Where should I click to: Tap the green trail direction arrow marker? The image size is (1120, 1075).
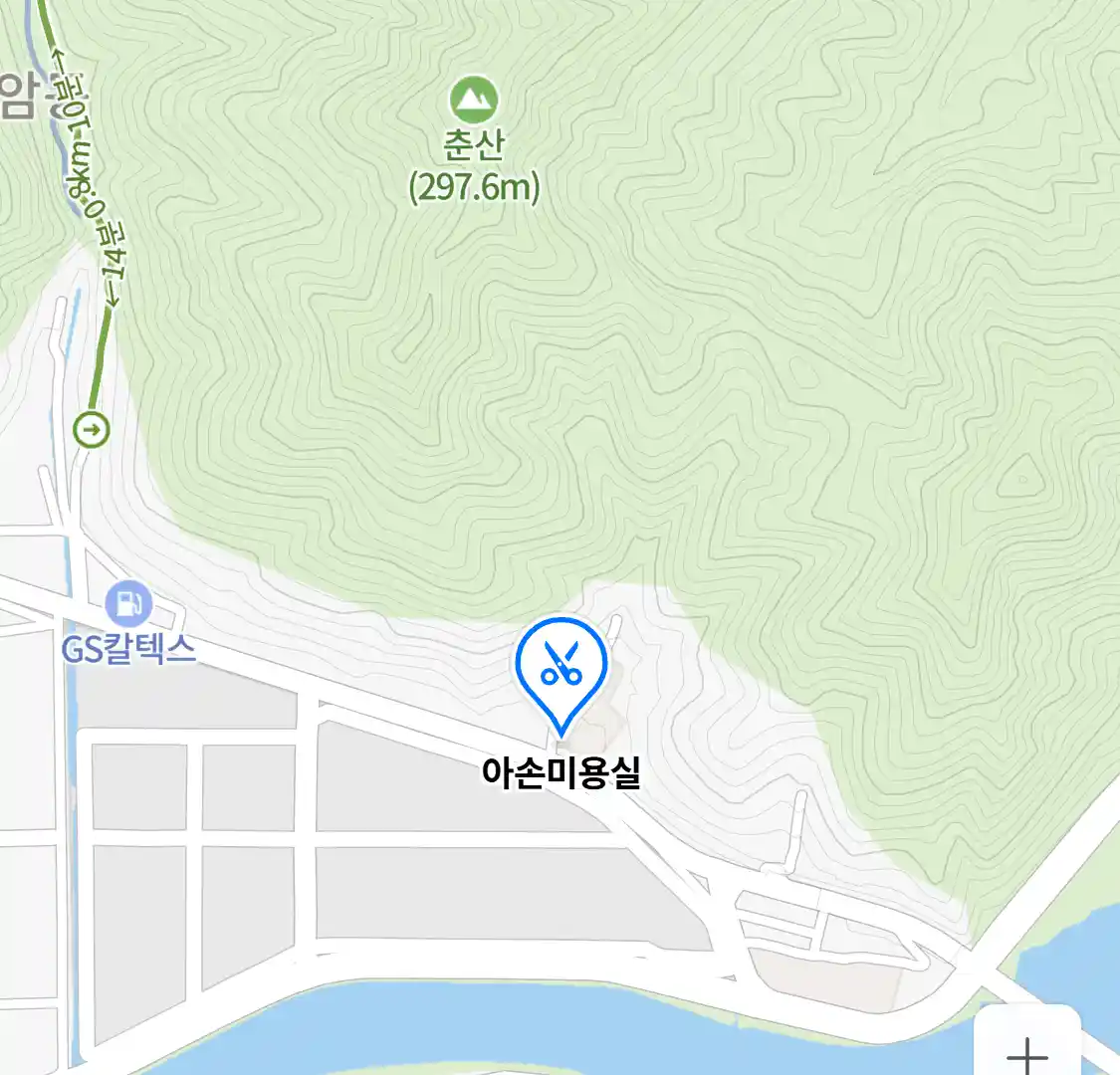pos(92,430)
